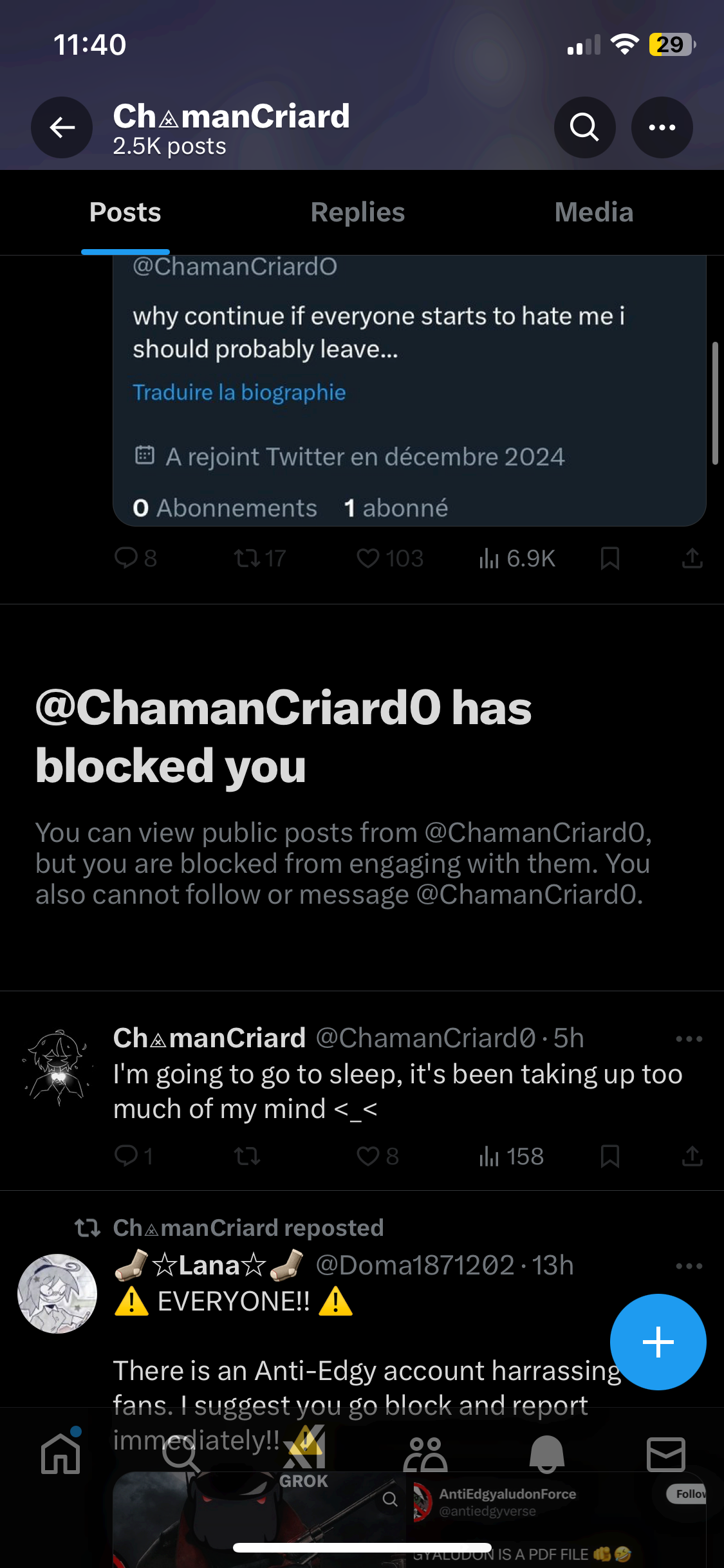Open Lana's profile picture
Image resolution: width=724 pixels, height=1568 pixels.
click(x=57, y=1293)
